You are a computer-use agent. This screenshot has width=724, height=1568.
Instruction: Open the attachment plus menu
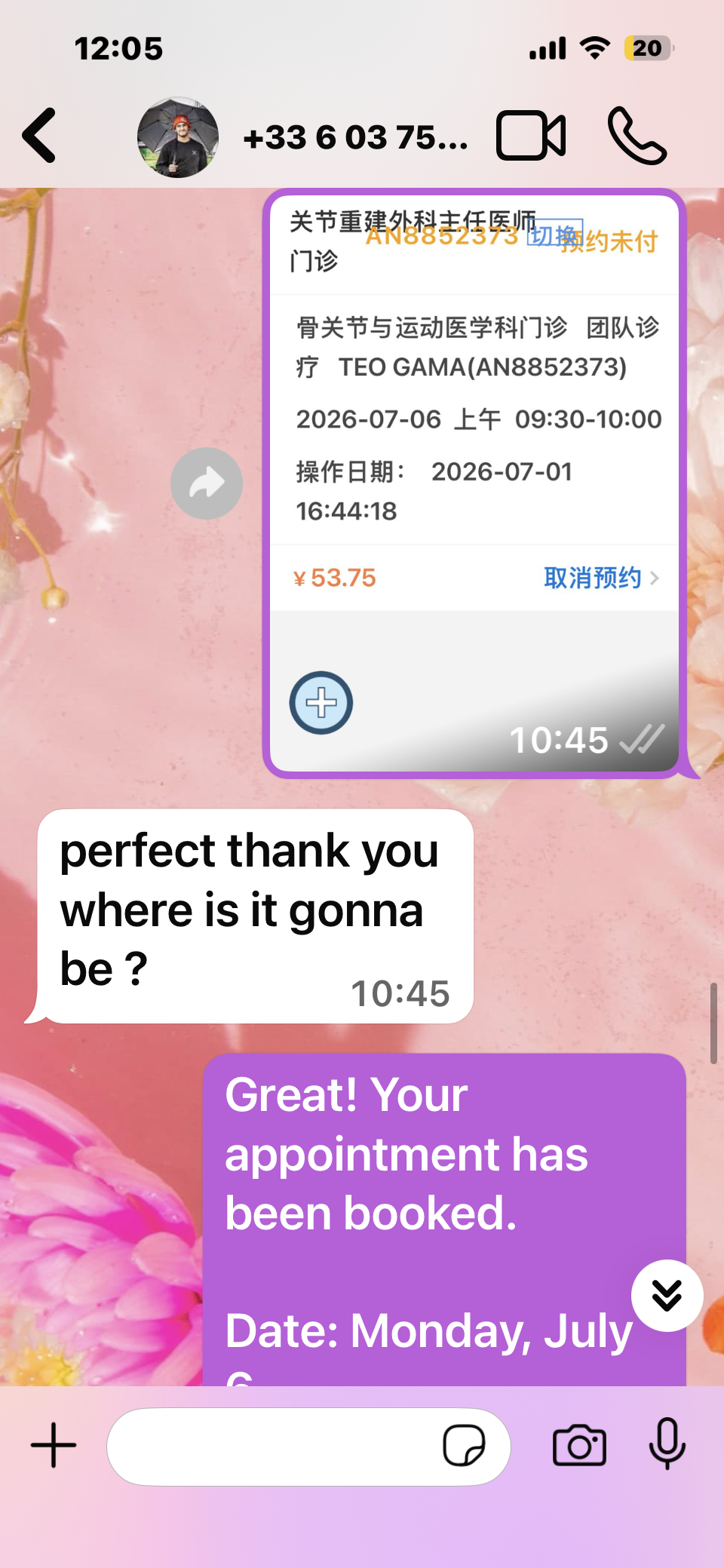(x=54, y=1446)
